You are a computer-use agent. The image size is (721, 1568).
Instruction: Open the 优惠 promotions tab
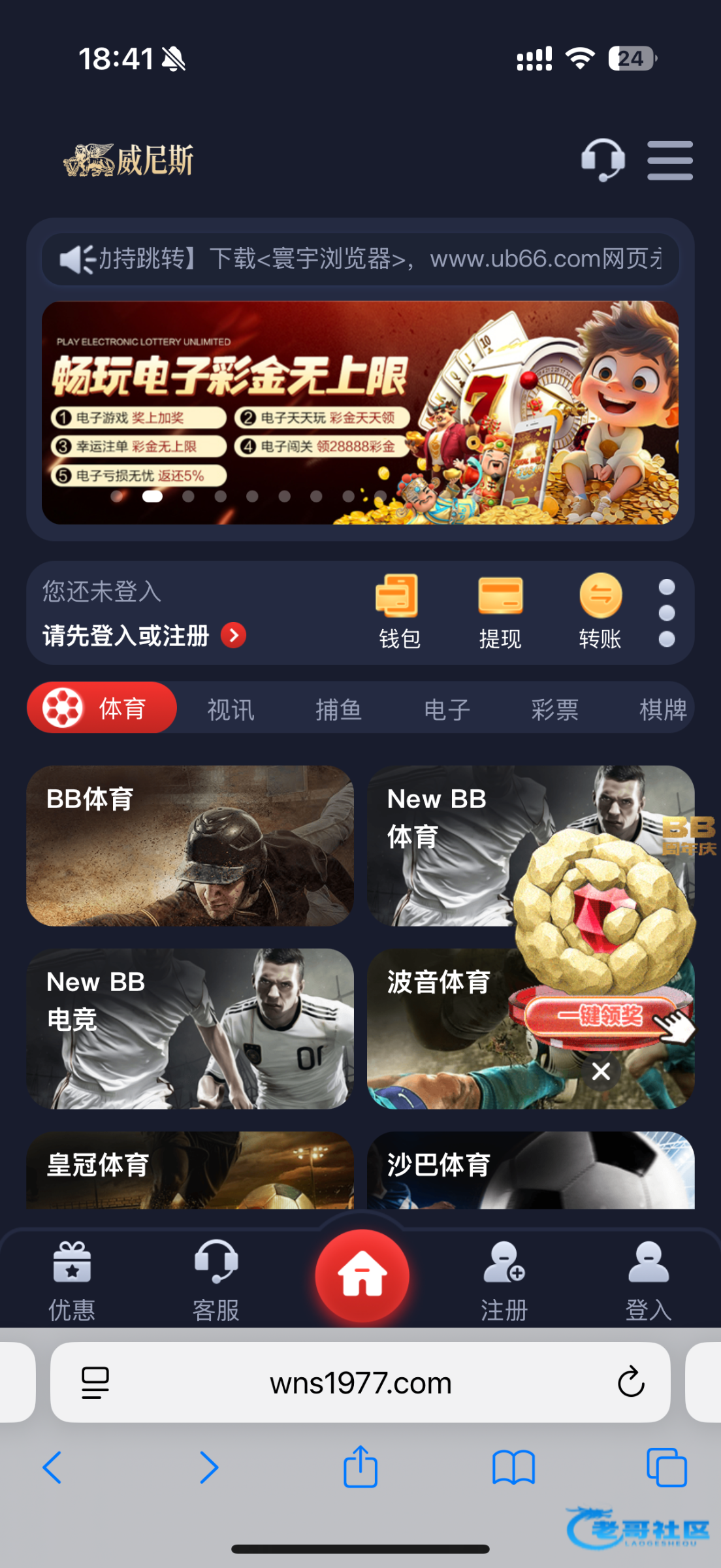(72, 1279)
